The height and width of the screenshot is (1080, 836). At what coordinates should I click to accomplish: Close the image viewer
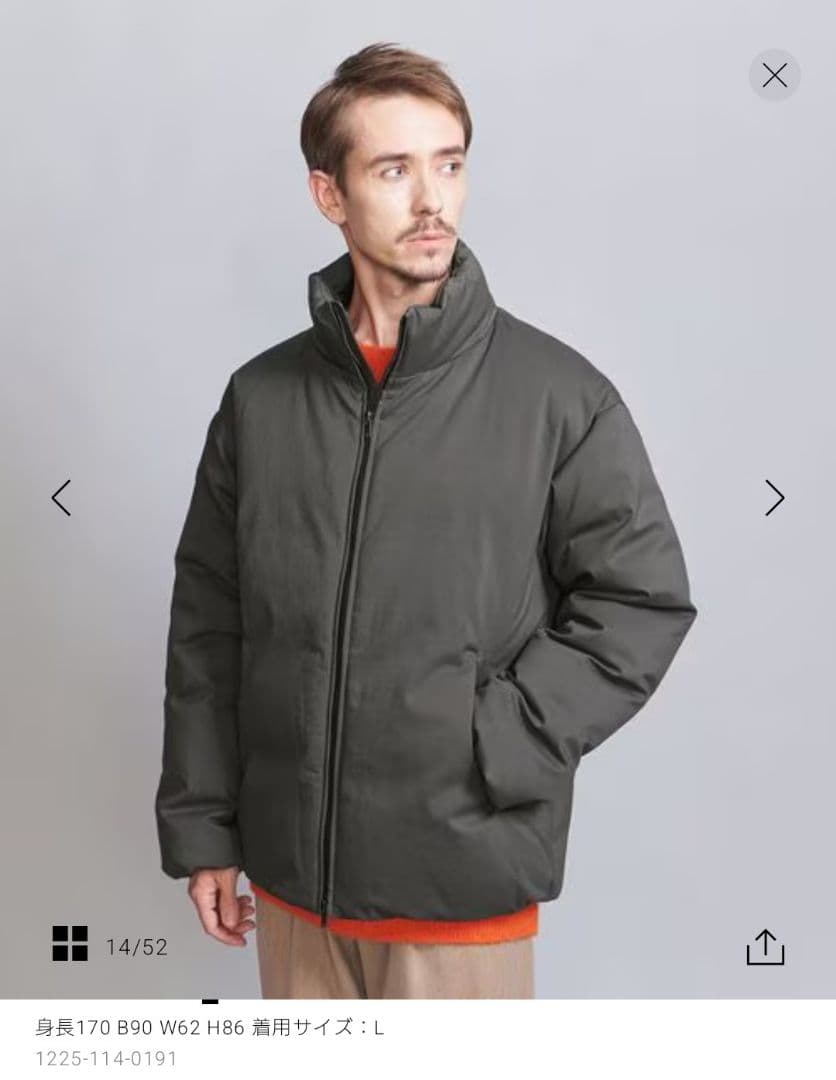(x=774, y=75)
